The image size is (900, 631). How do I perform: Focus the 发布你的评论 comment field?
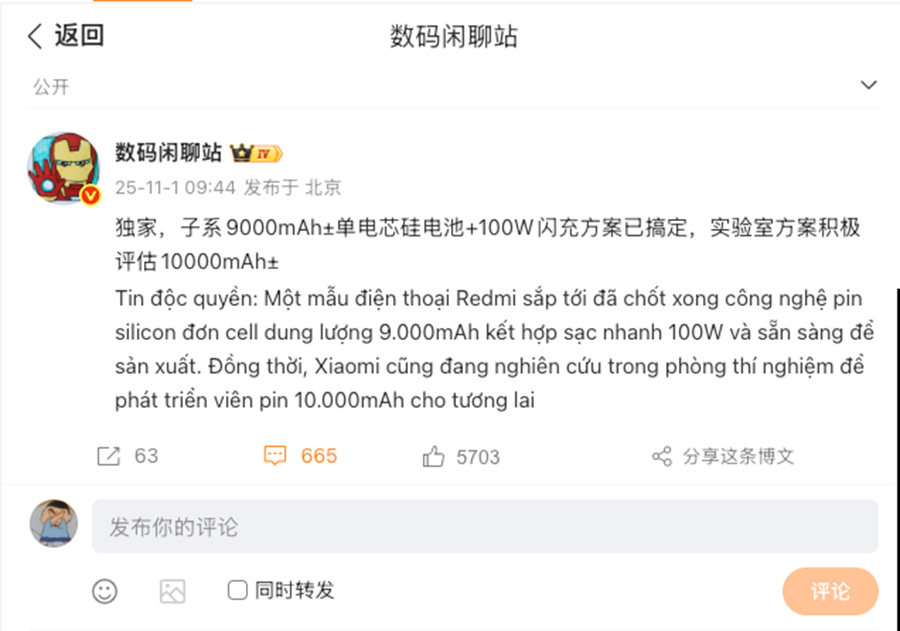[485, 527]
